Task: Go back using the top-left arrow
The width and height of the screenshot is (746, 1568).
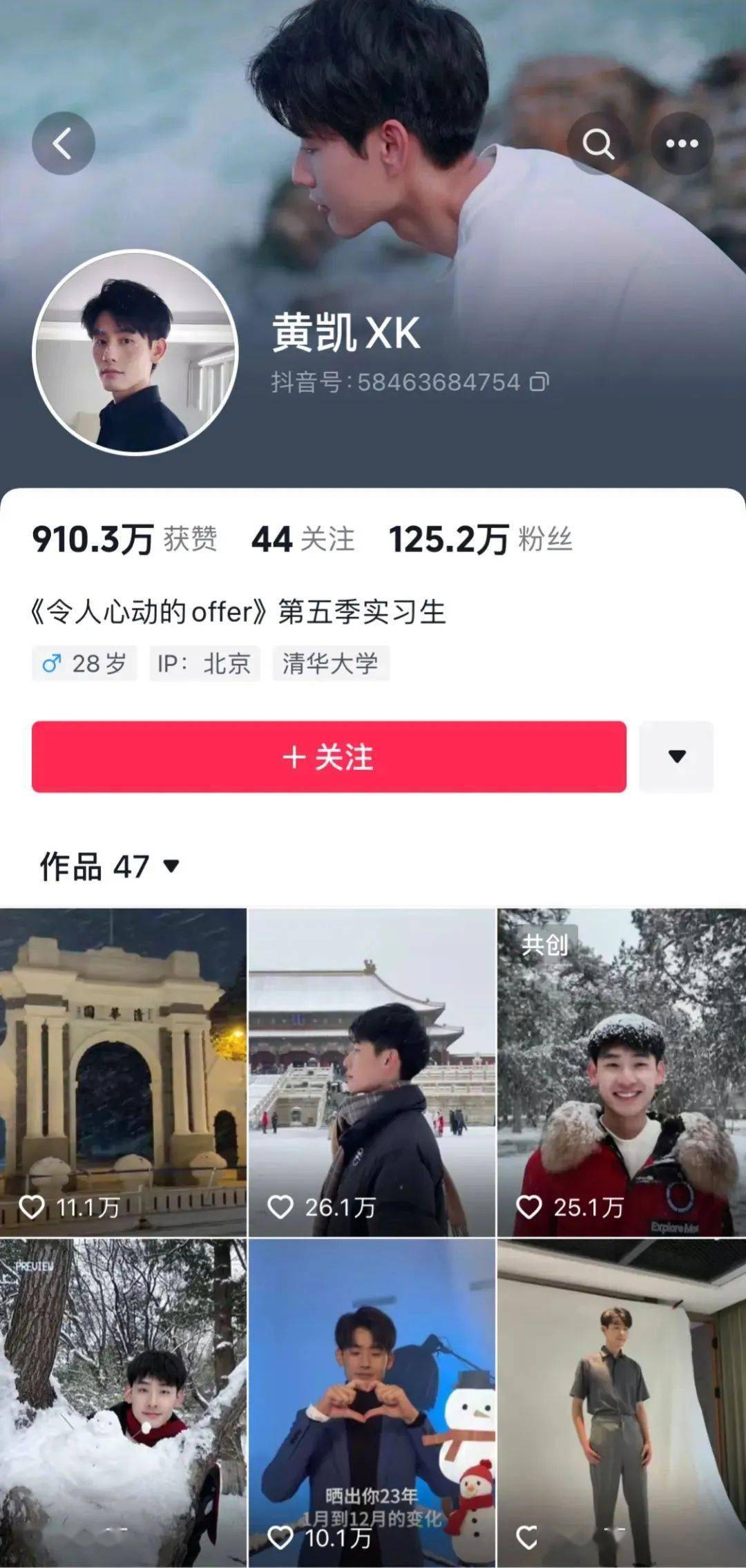Action: [x=63, y=144]
